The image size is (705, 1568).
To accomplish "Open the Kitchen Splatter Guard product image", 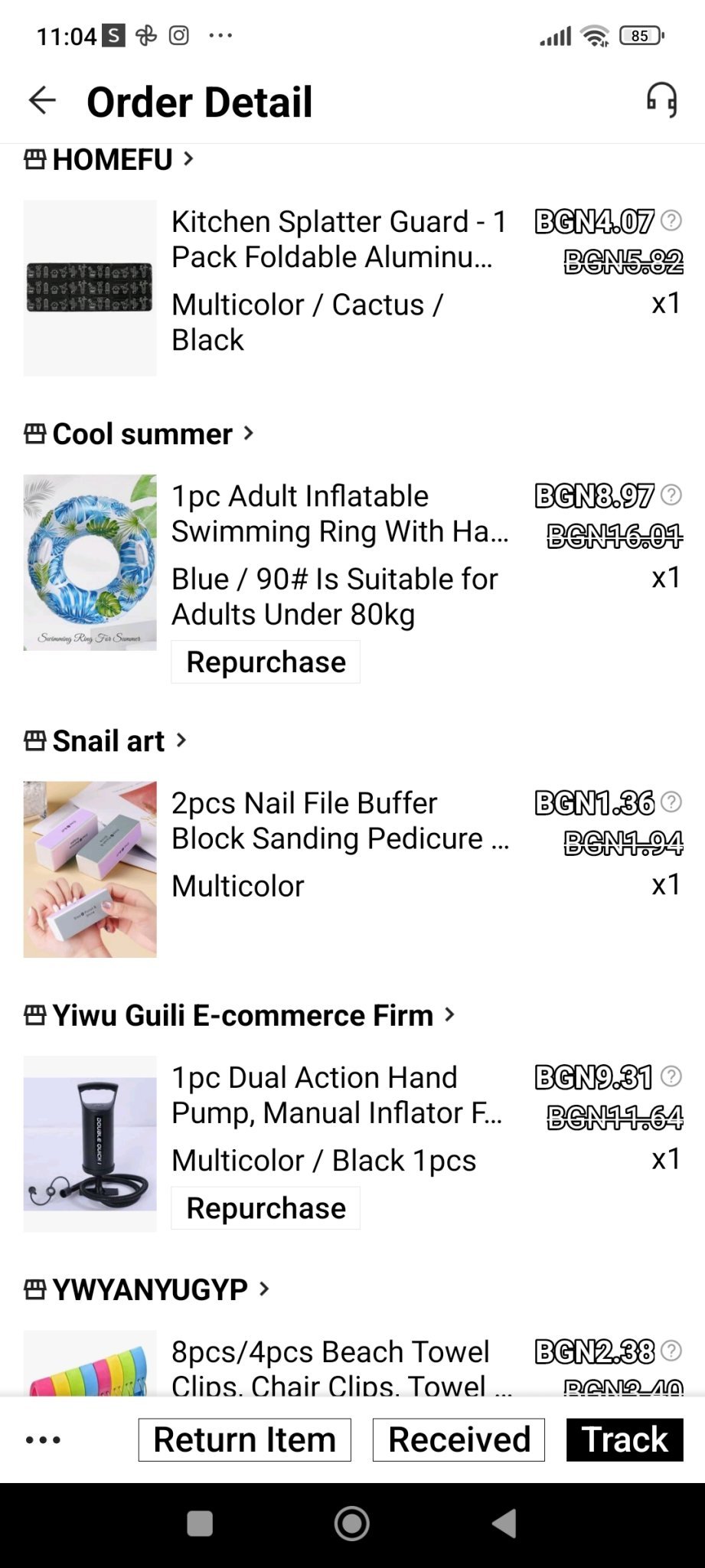I will (x=90, y=288).
